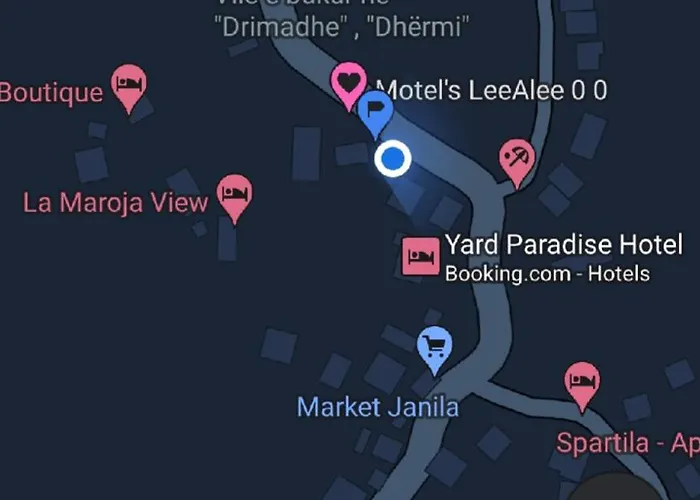Open the beach umbrella pin
Image resolution: width=700 pixels, height=500 pixels.
pyautogui.click(x=516, y=158)
